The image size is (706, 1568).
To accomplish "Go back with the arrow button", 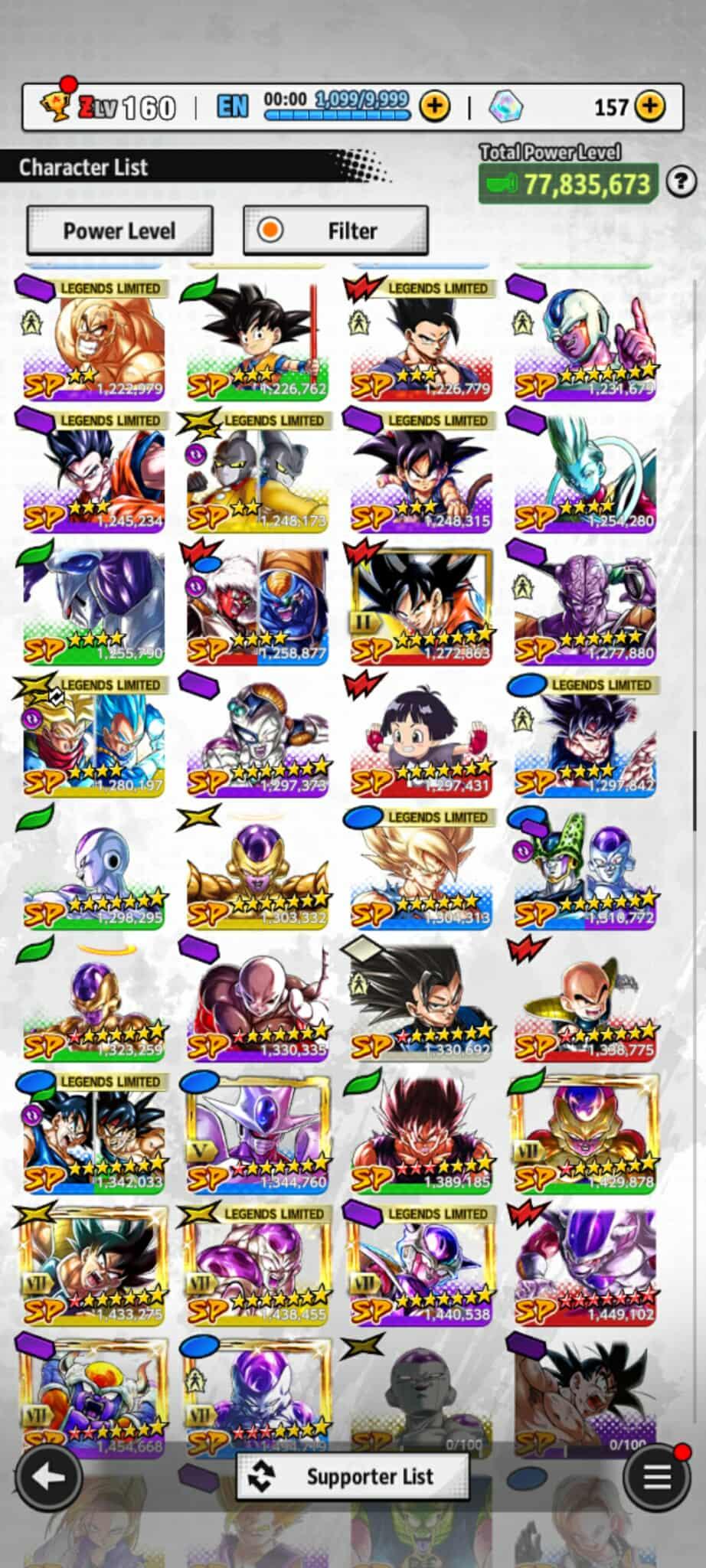I will (x=48, y=1477).
